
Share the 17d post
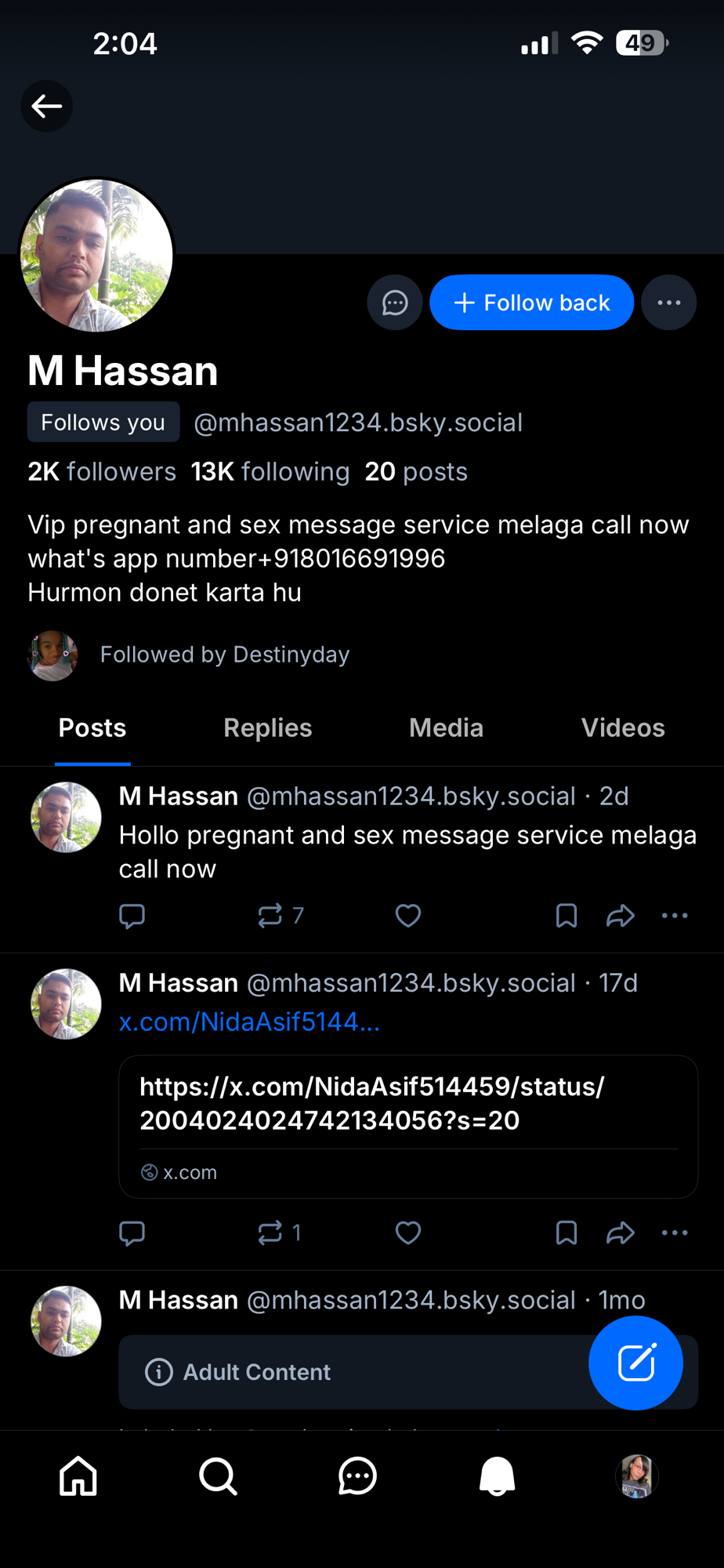[620, 1233]
